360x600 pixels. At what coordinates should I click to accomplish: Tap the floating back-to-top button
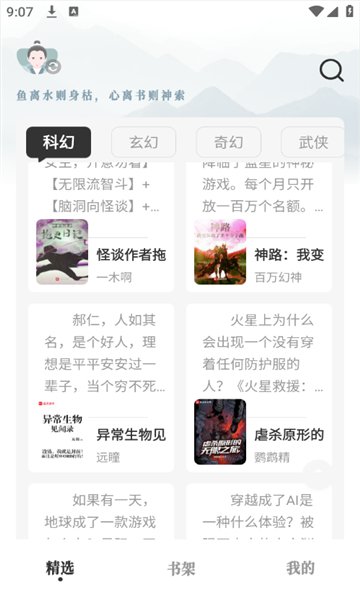(318, 475)
